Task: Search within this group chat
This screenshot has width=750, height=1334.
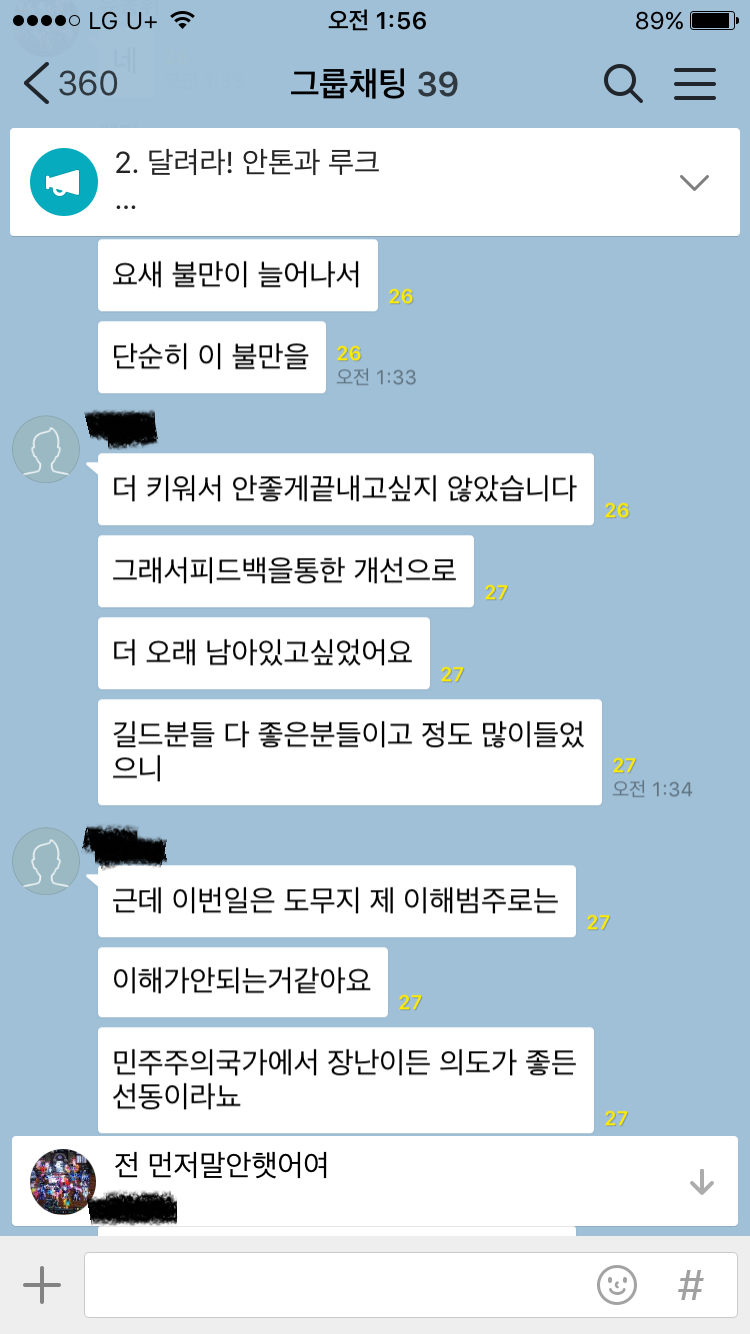Action: 623,84
